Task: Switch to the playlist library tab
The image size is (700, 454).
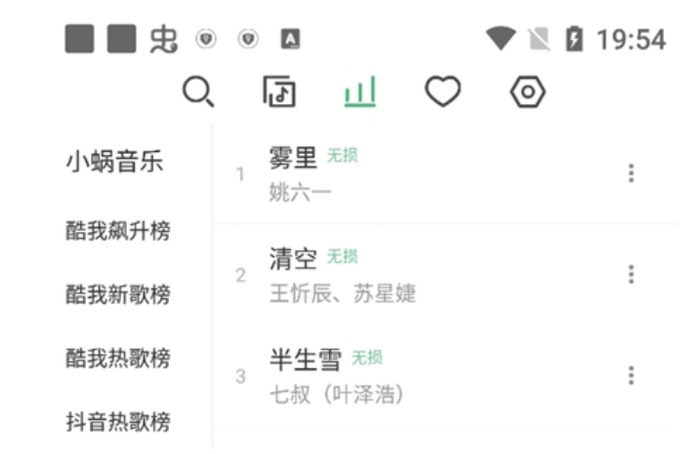Action: 279,93
